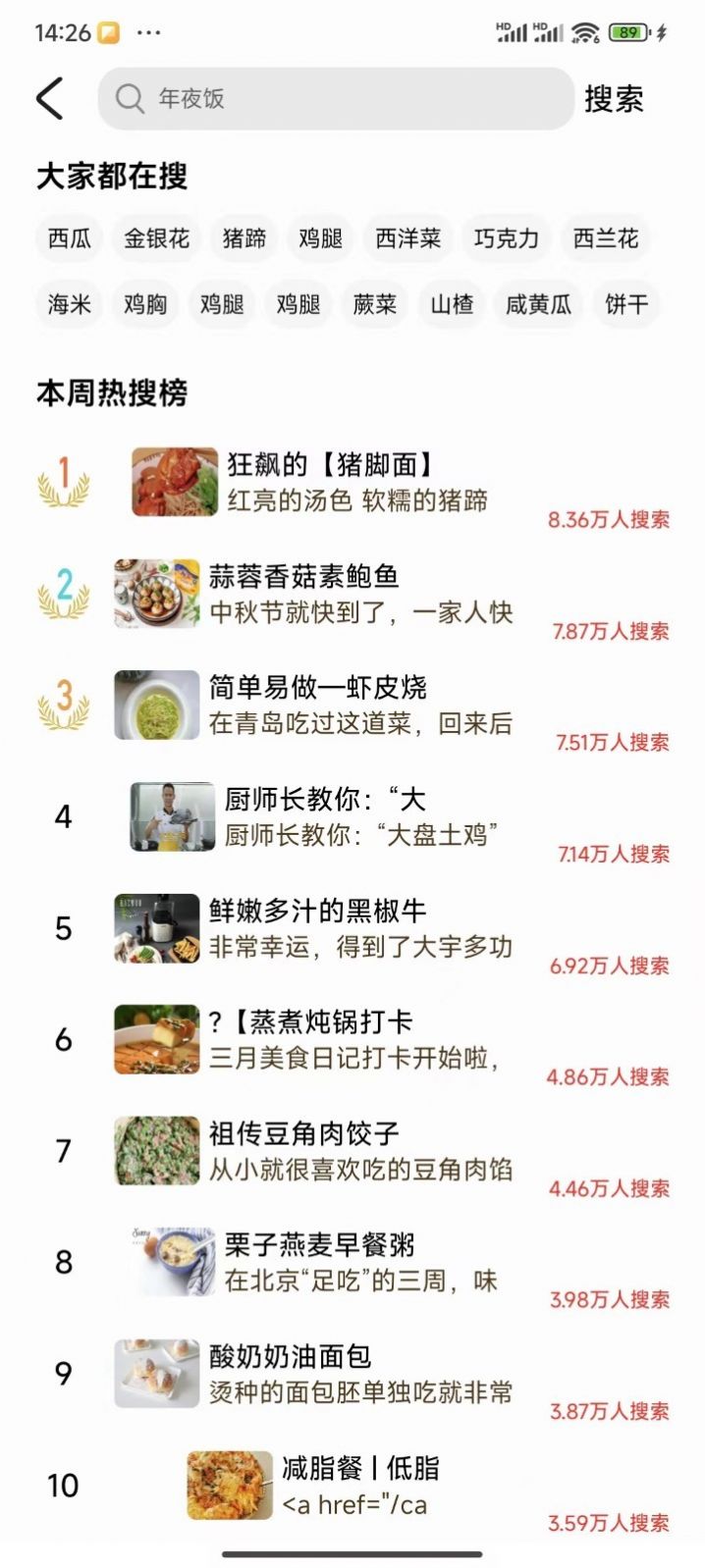Select the 巧克力 chip

coord(506,238)
